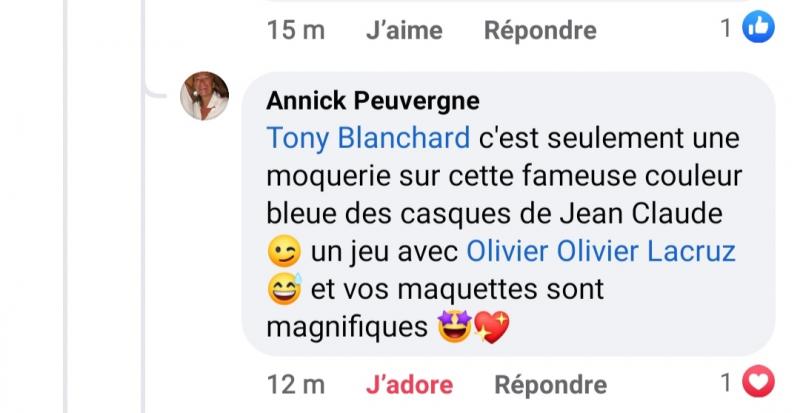
Task: Tap the J'adore reaction on Annick's comment
Action: 408,384
